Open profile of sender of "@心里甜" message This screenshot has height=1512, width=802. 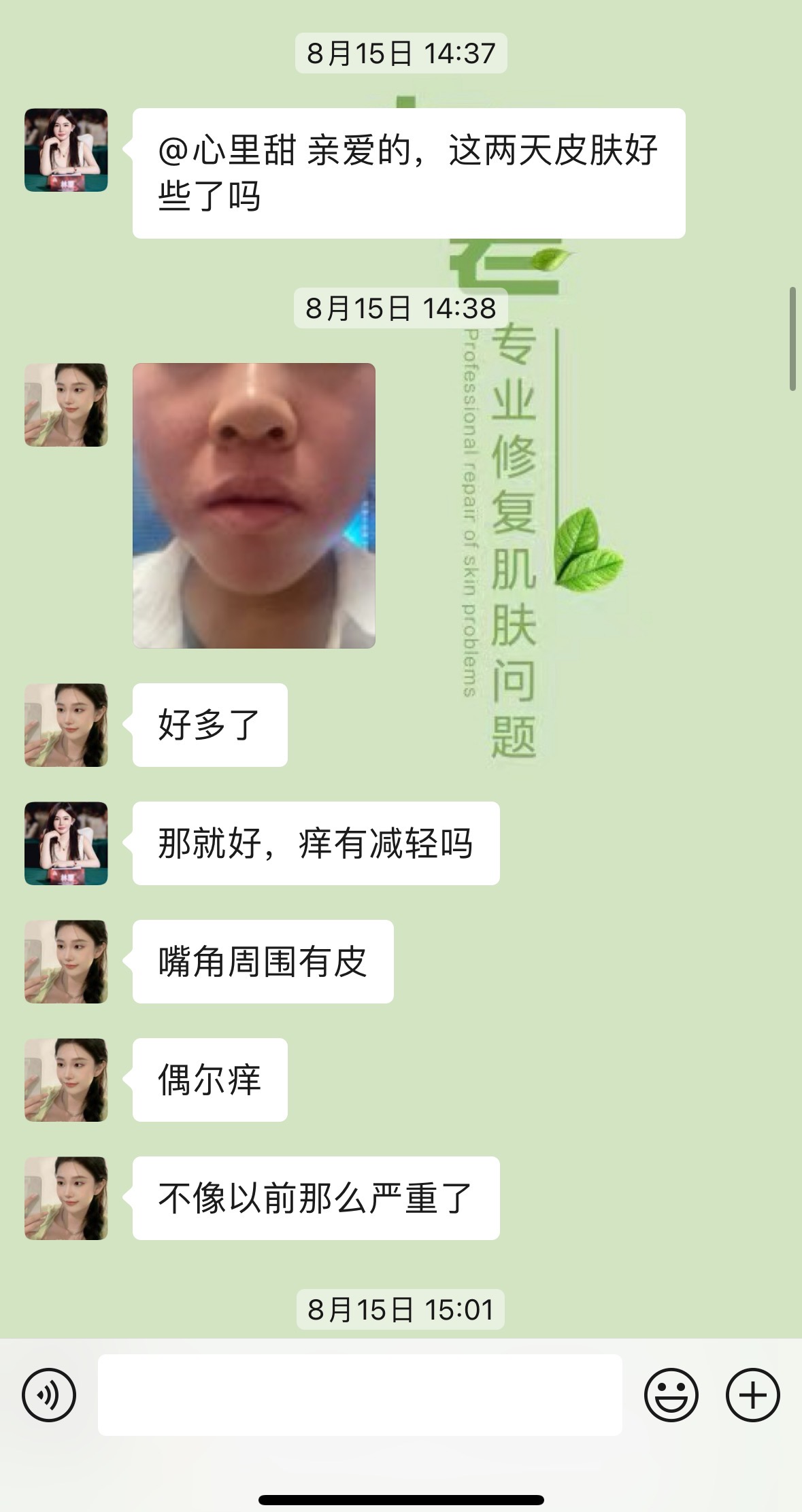[x=66, y=150]
